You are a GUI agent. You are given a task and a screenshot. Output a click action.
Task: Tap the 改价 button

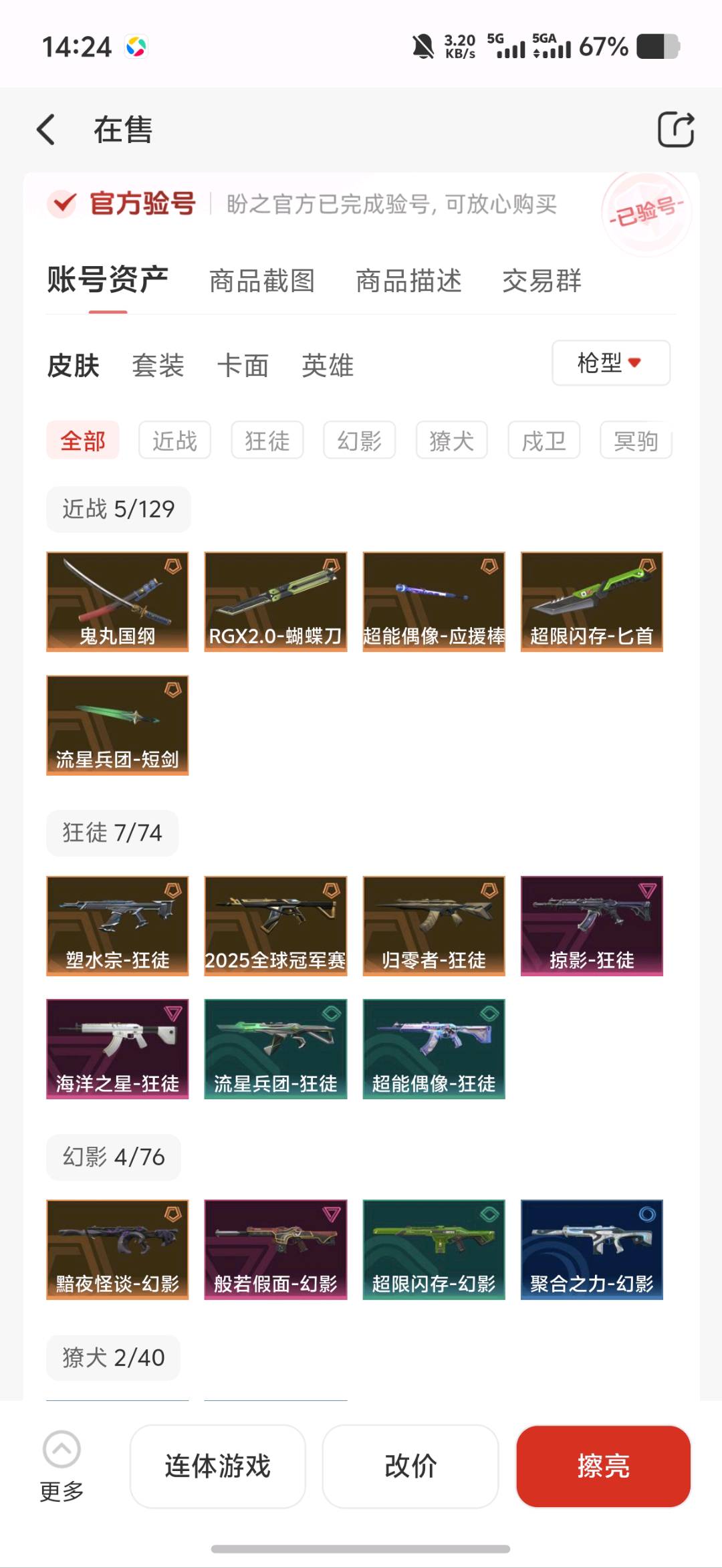pyautogui.click(x=410, y=1466)
